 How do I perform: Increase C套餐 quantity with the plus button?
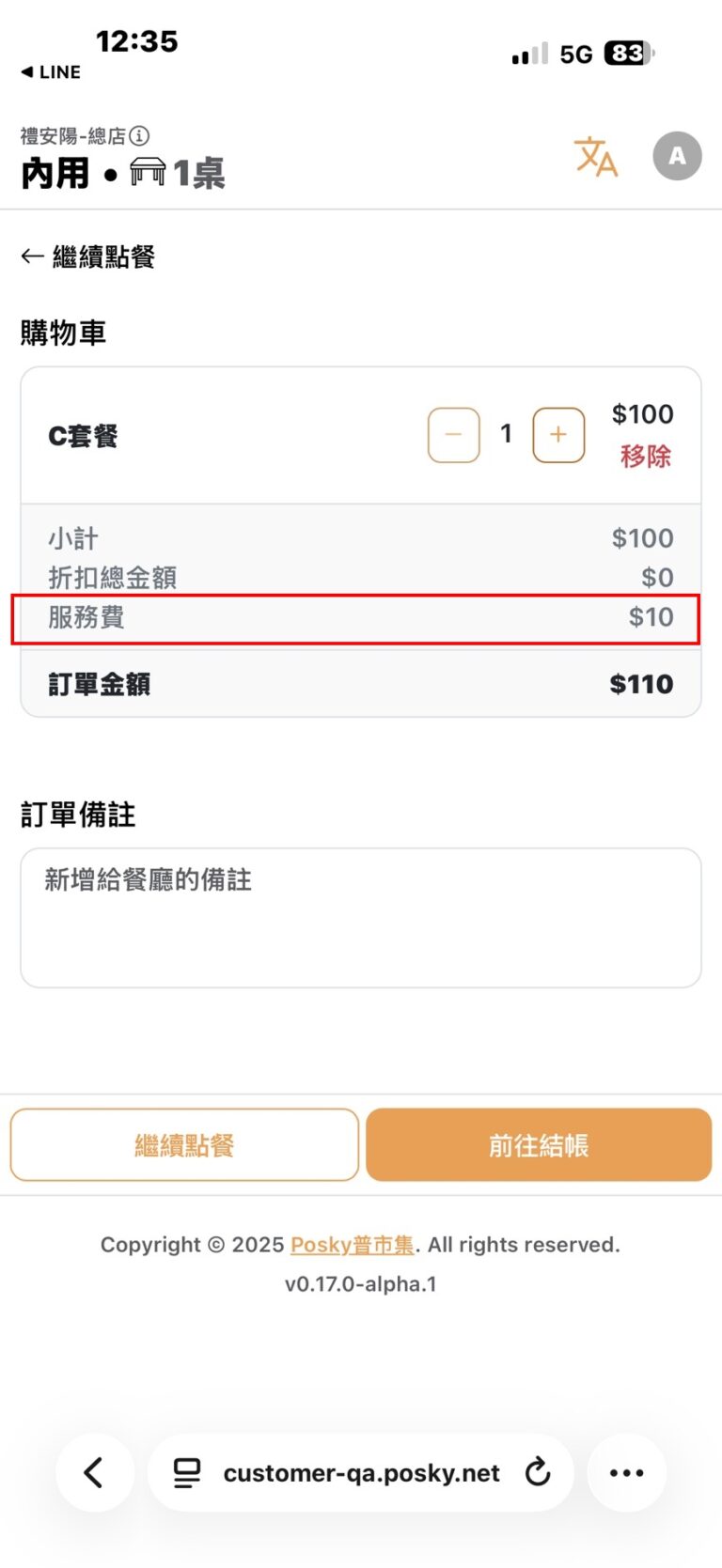point(558,434)
